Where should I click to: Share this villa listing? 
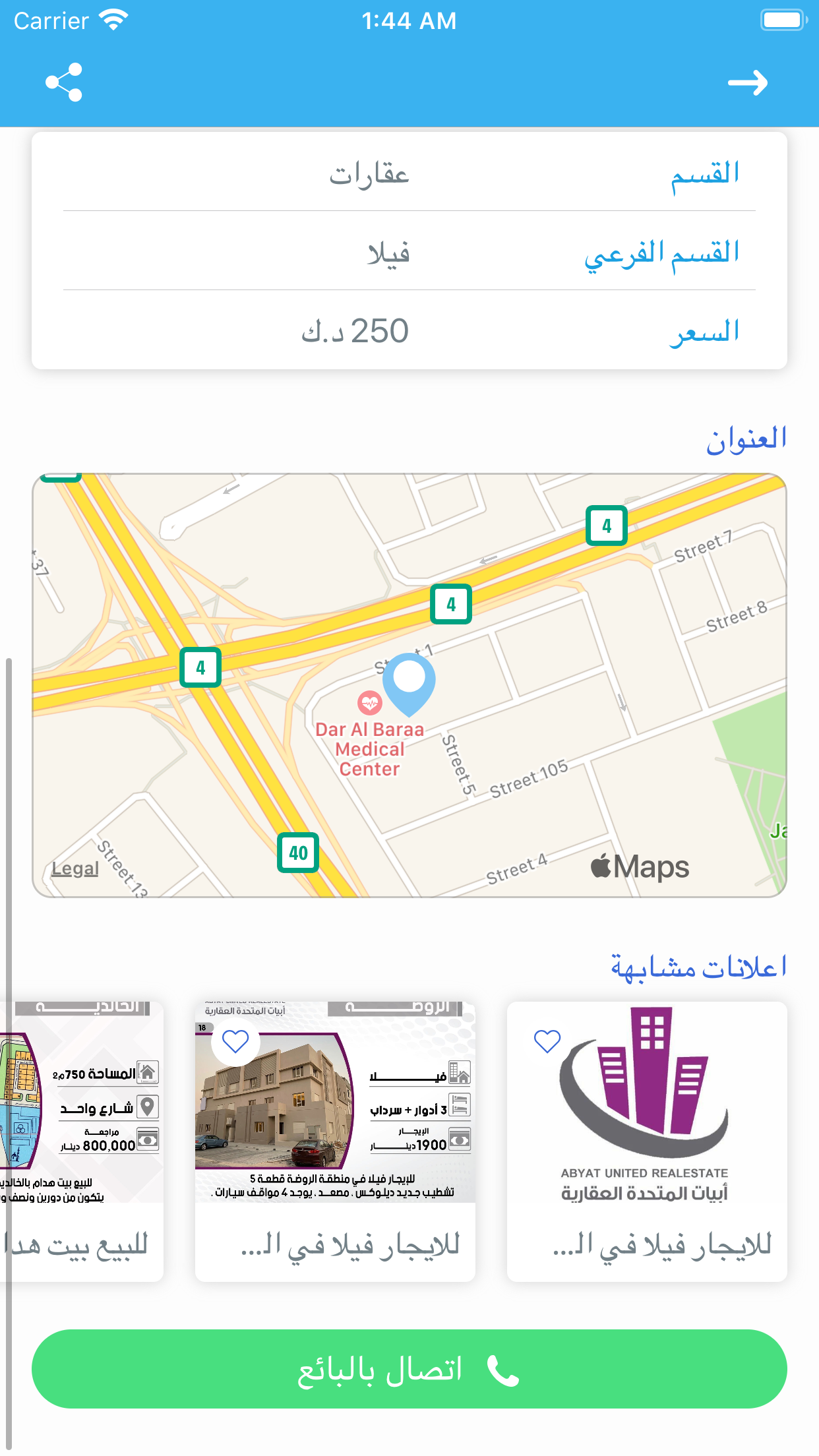(64, 82)
